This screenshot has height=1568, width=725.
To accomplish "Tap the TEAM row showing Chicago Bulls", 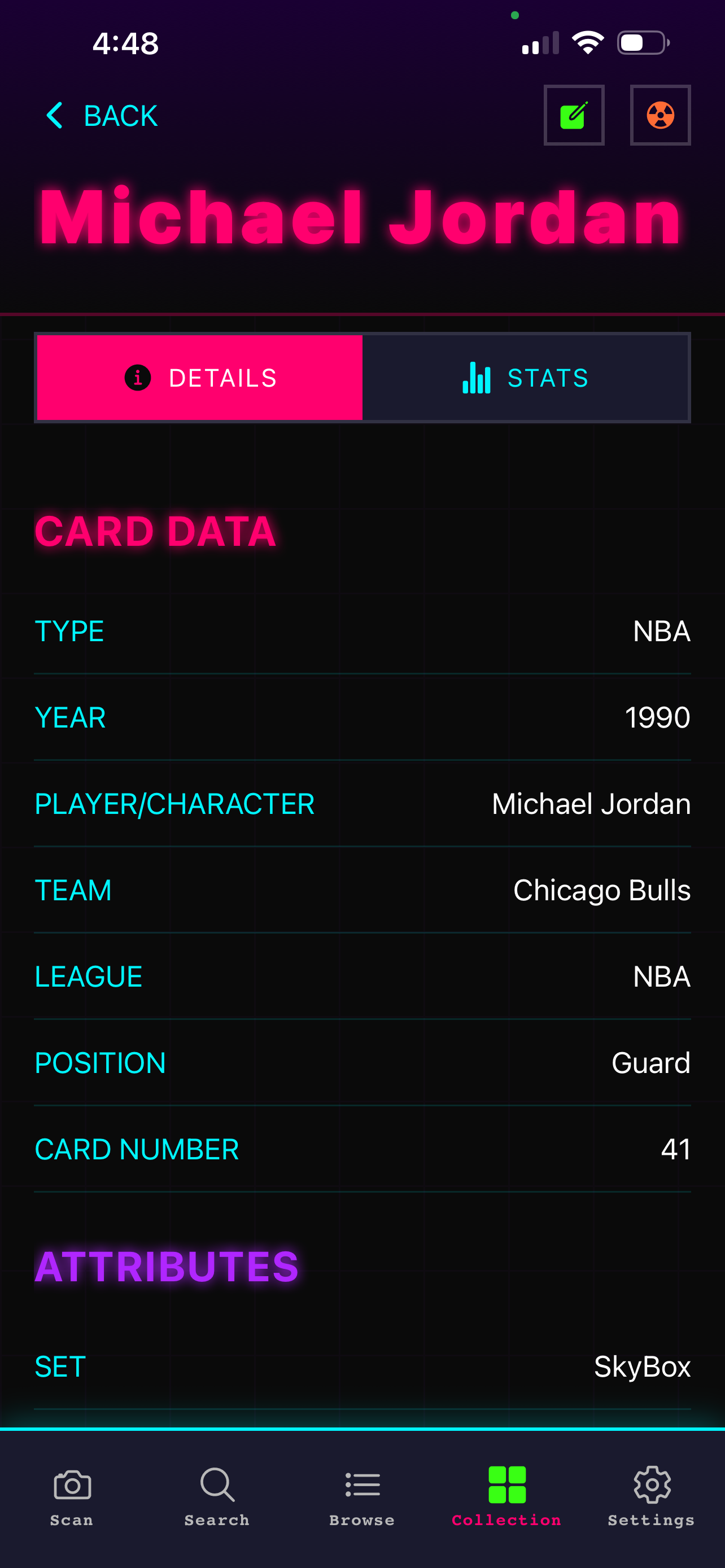I will (362, 890).
